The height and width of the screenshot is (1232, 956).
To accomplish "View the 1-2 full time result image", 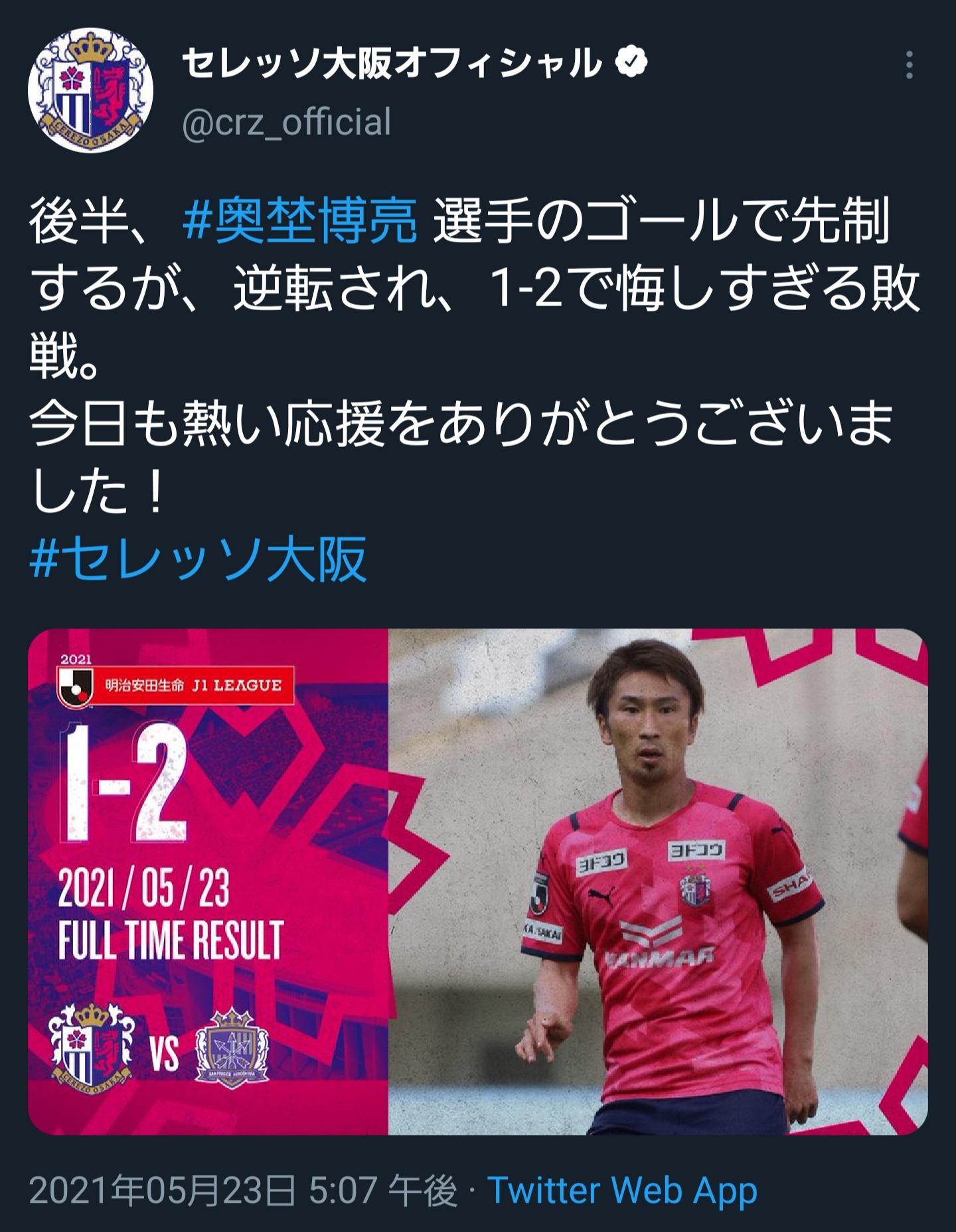I will (x=477, y=881).
